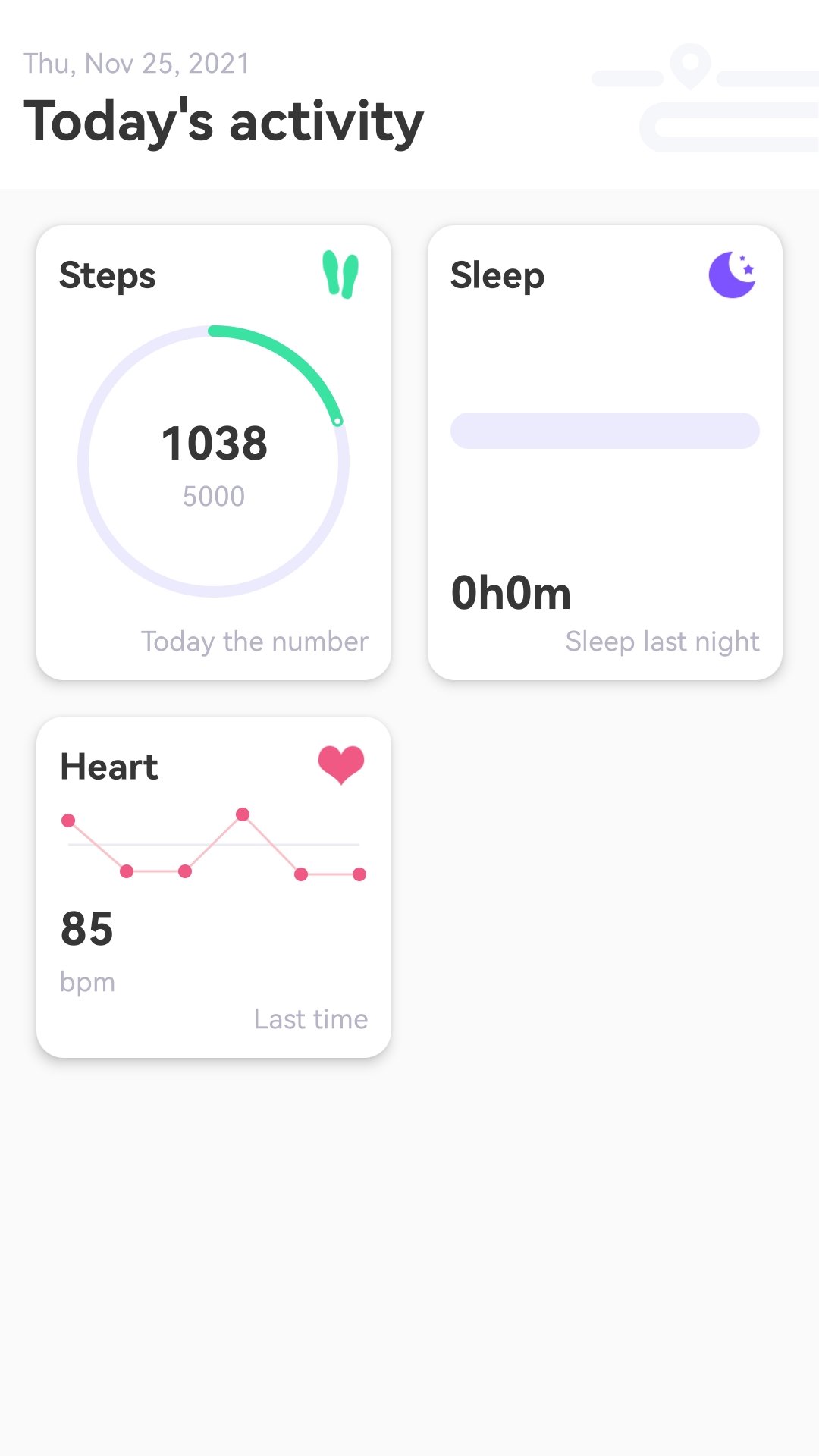
Task: Open the Steps activity card
Action: coord(213,453)
